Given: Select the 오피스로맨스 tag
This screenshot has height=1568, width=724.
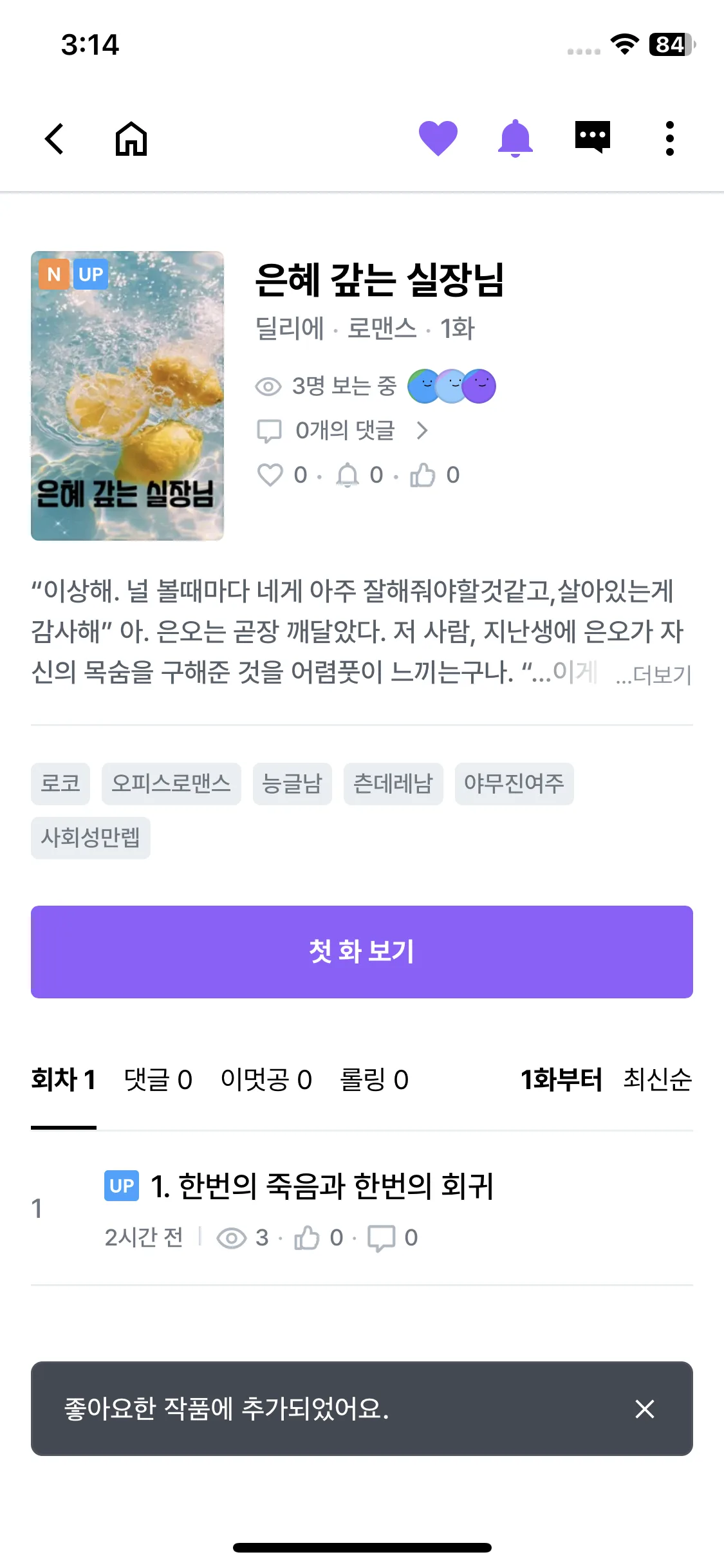Looking at the screenshot, I should 171,783.
